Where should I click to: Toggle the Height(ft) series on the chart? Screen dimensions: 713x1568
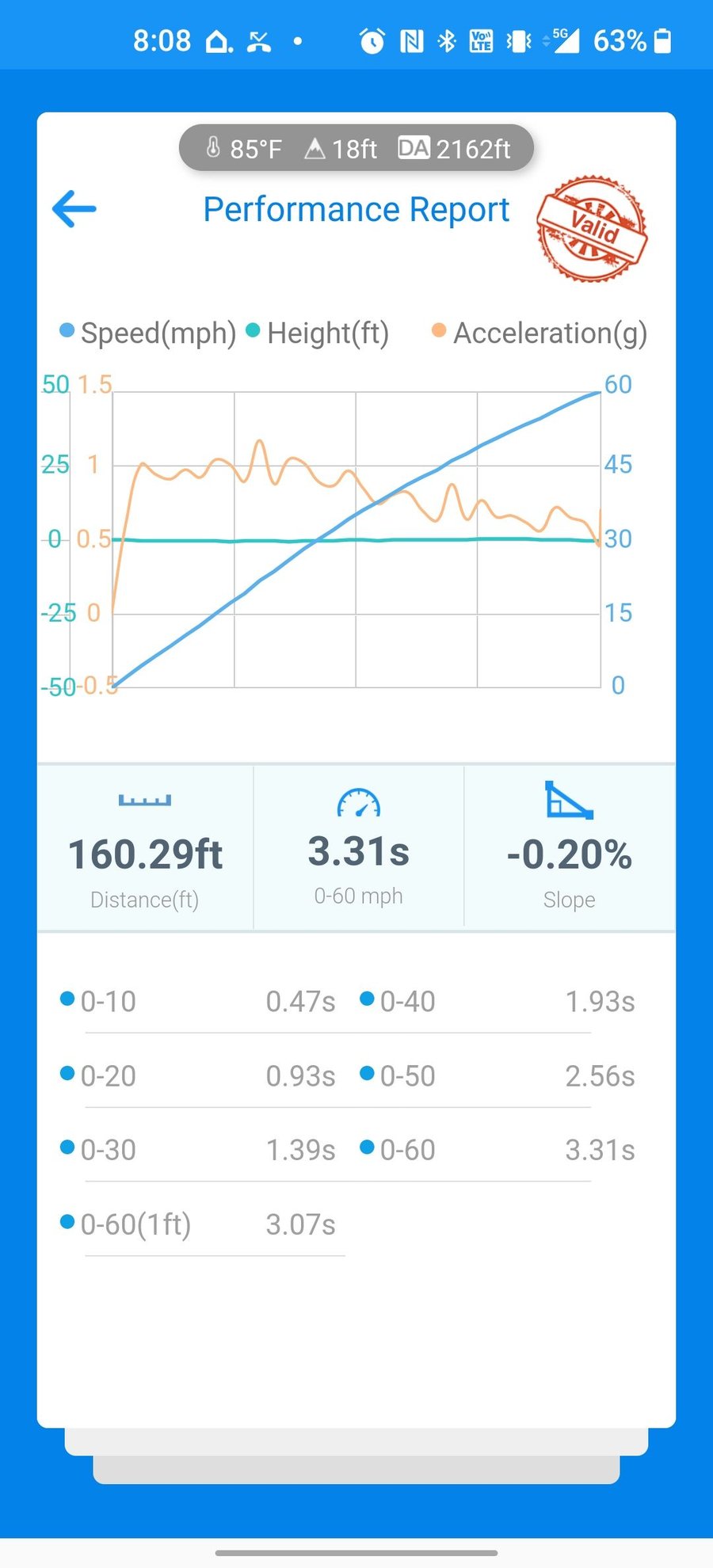click(x=318, y=333)
